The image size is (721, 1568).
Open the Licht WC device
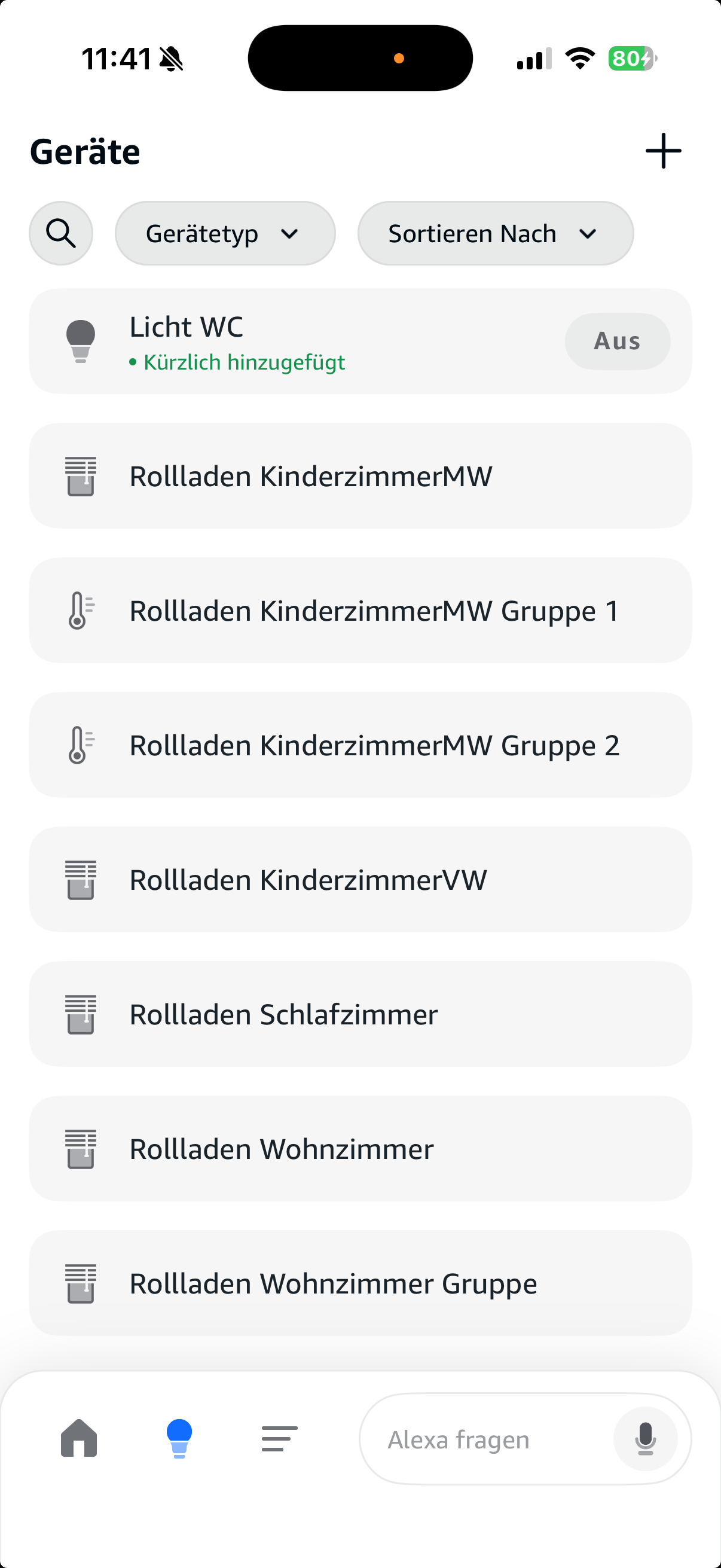point(274,341)
